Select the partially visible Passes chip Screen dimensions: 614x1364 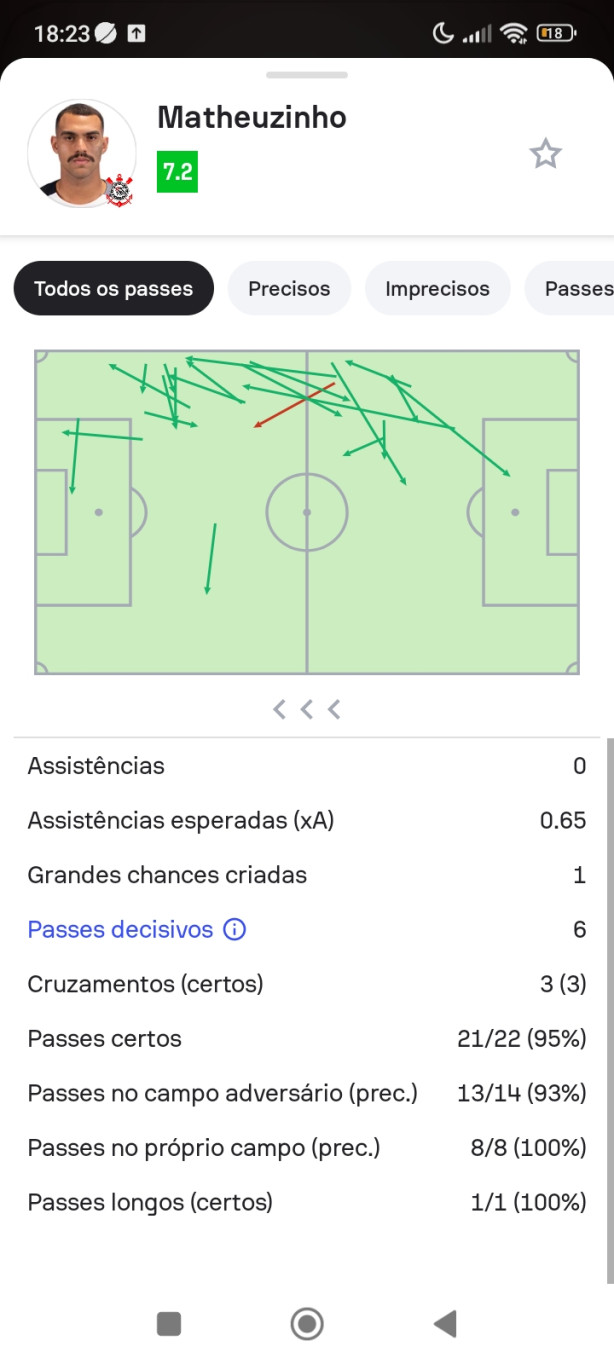click(570, 289)
